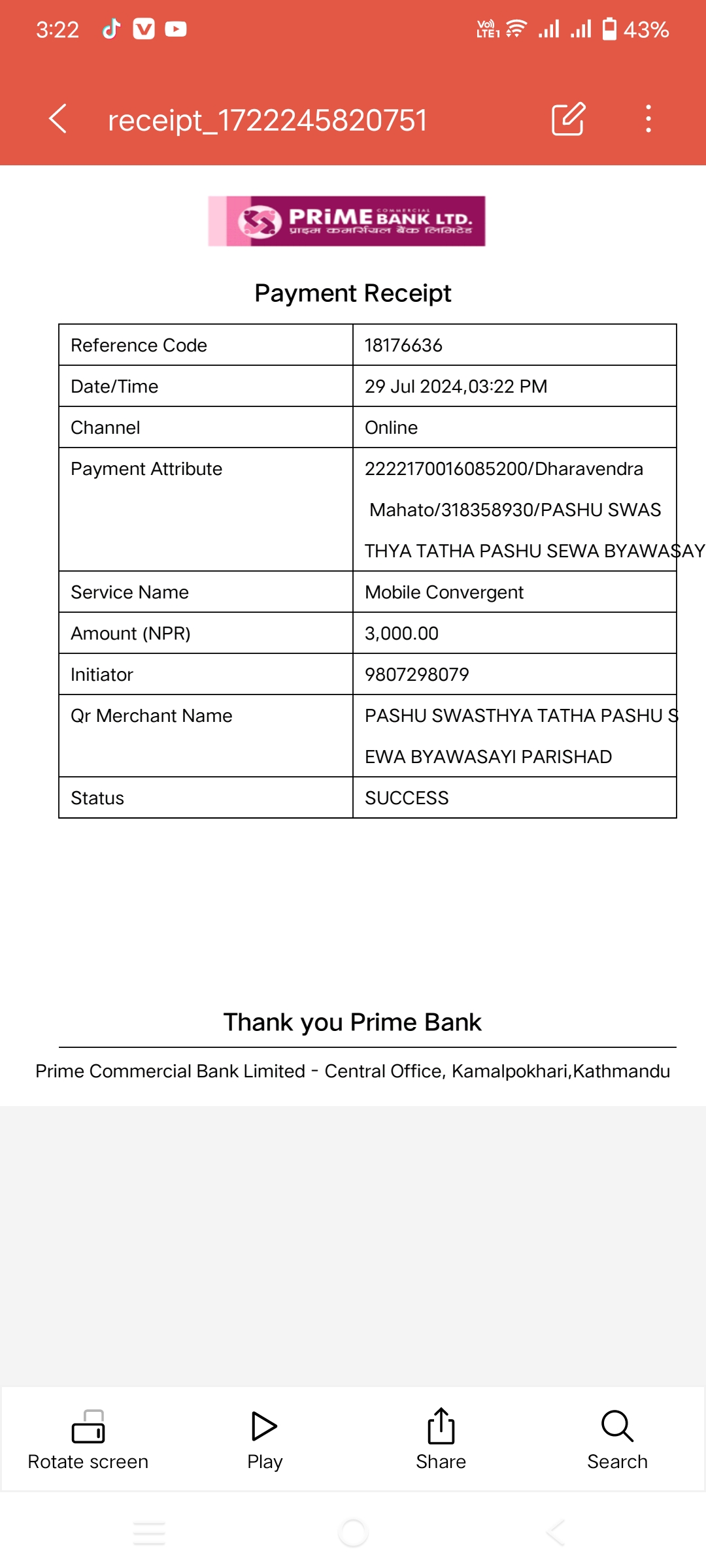The width and height of the screenshot is (706, 1568).
Task: Open Search in the document
Action: coord(618,1440)
